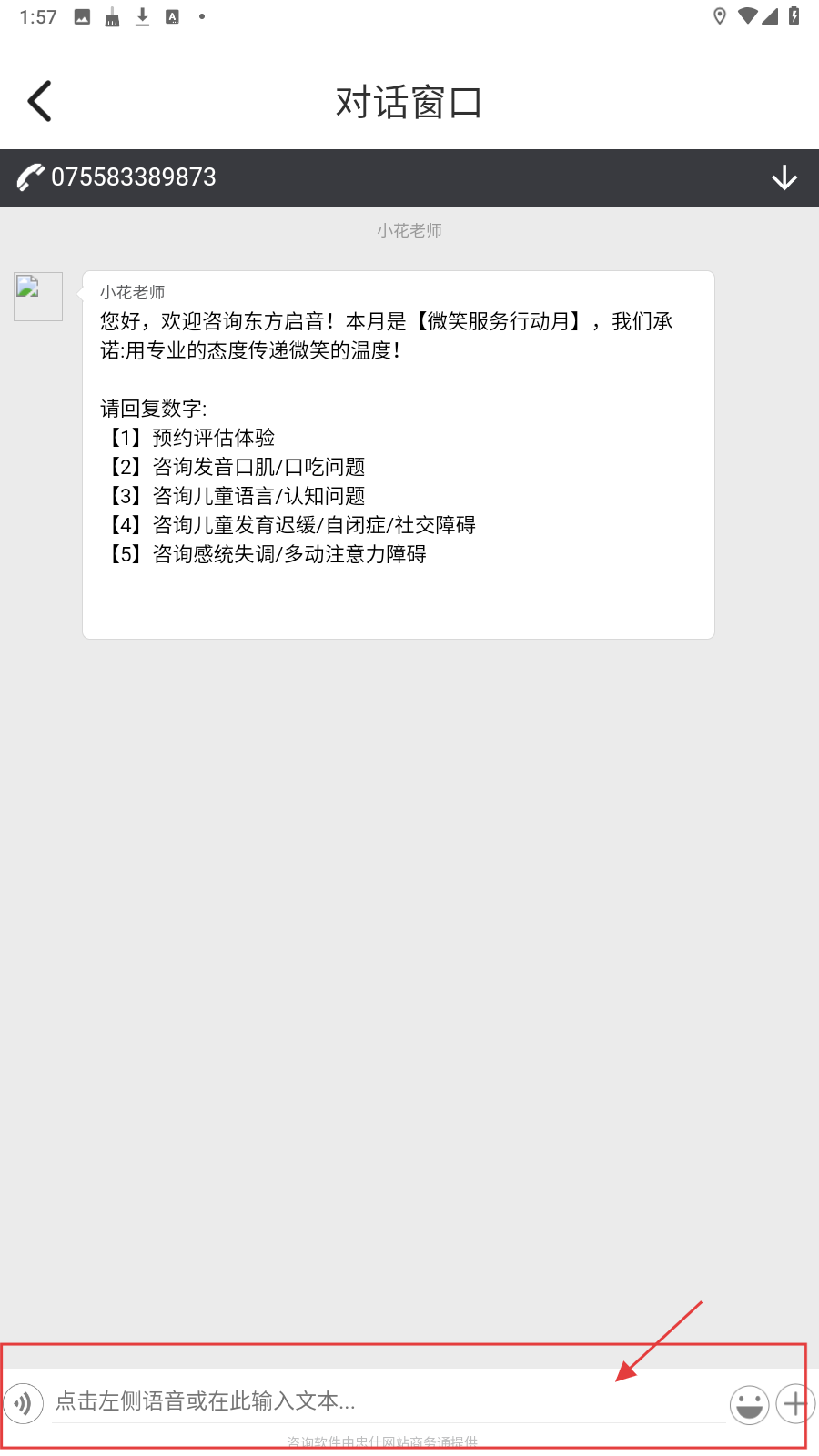This screenshot has height=1456, width=819.
Task: Tap the down arrow on phone bar
Action: [784, 177]
